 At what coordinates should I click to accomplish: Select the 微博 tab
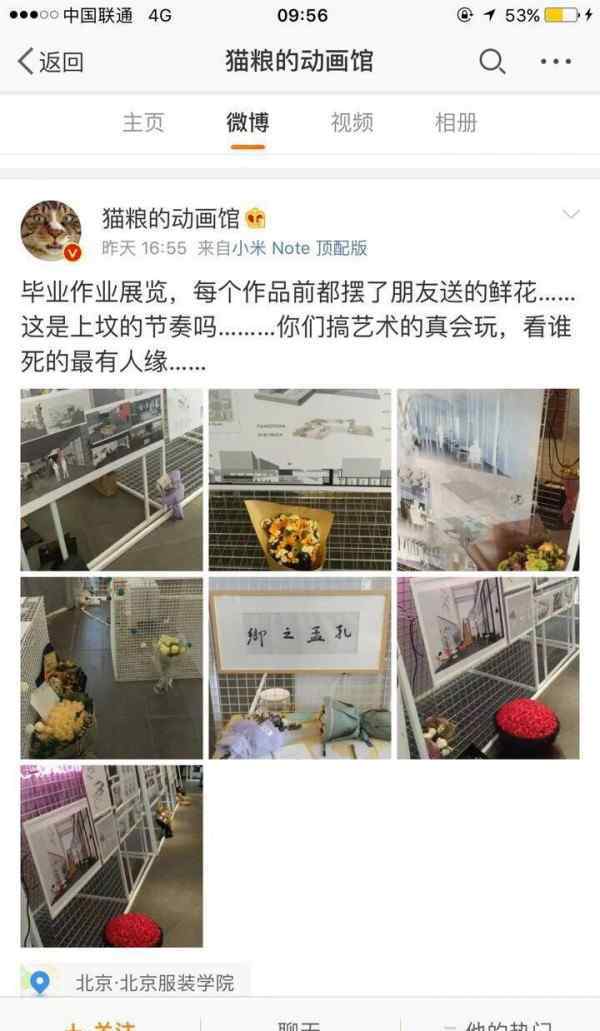[x=247, y=123]
